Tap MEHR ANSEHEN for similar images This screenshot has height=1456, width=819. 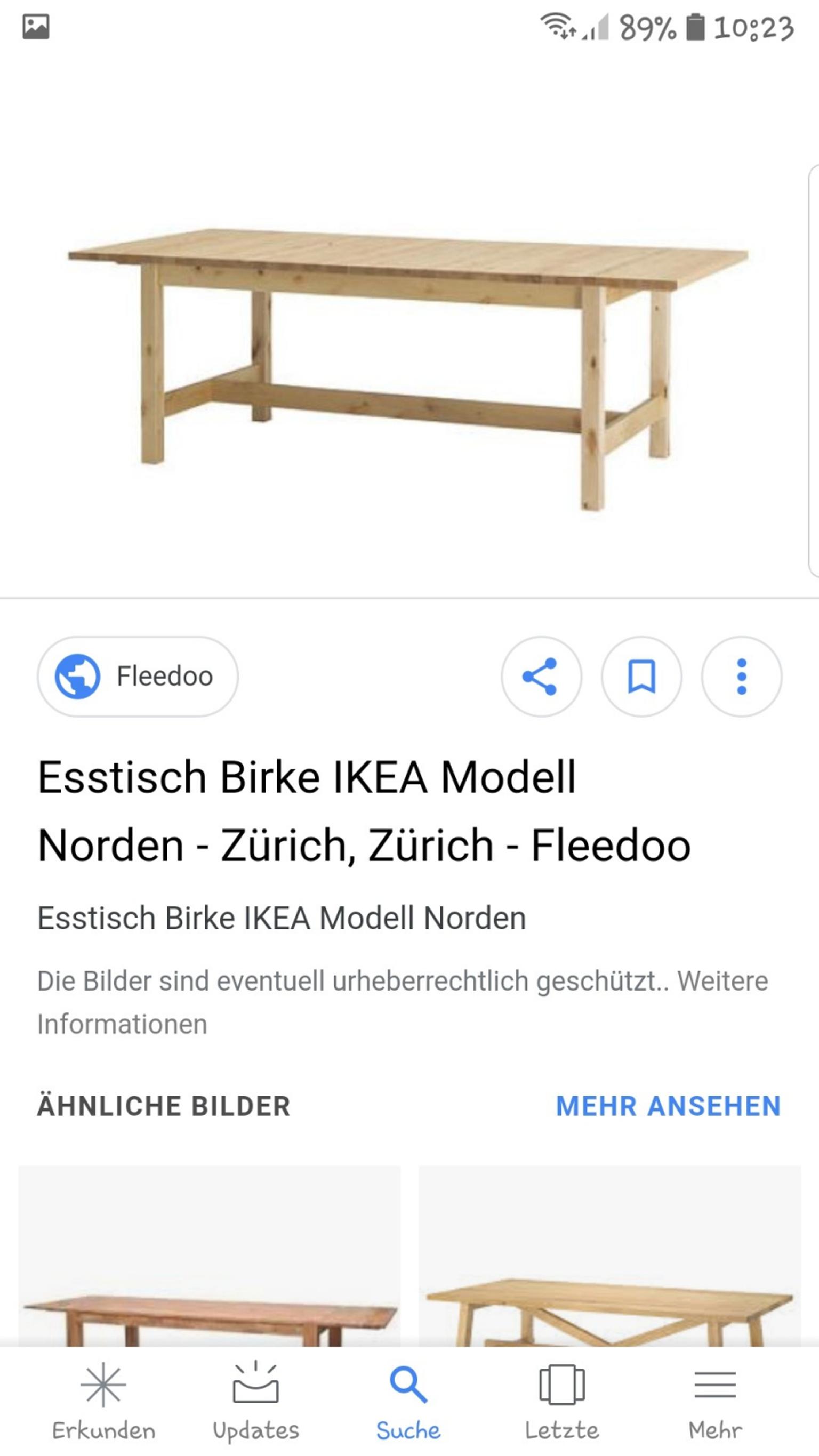click(x=668, y=1107)
